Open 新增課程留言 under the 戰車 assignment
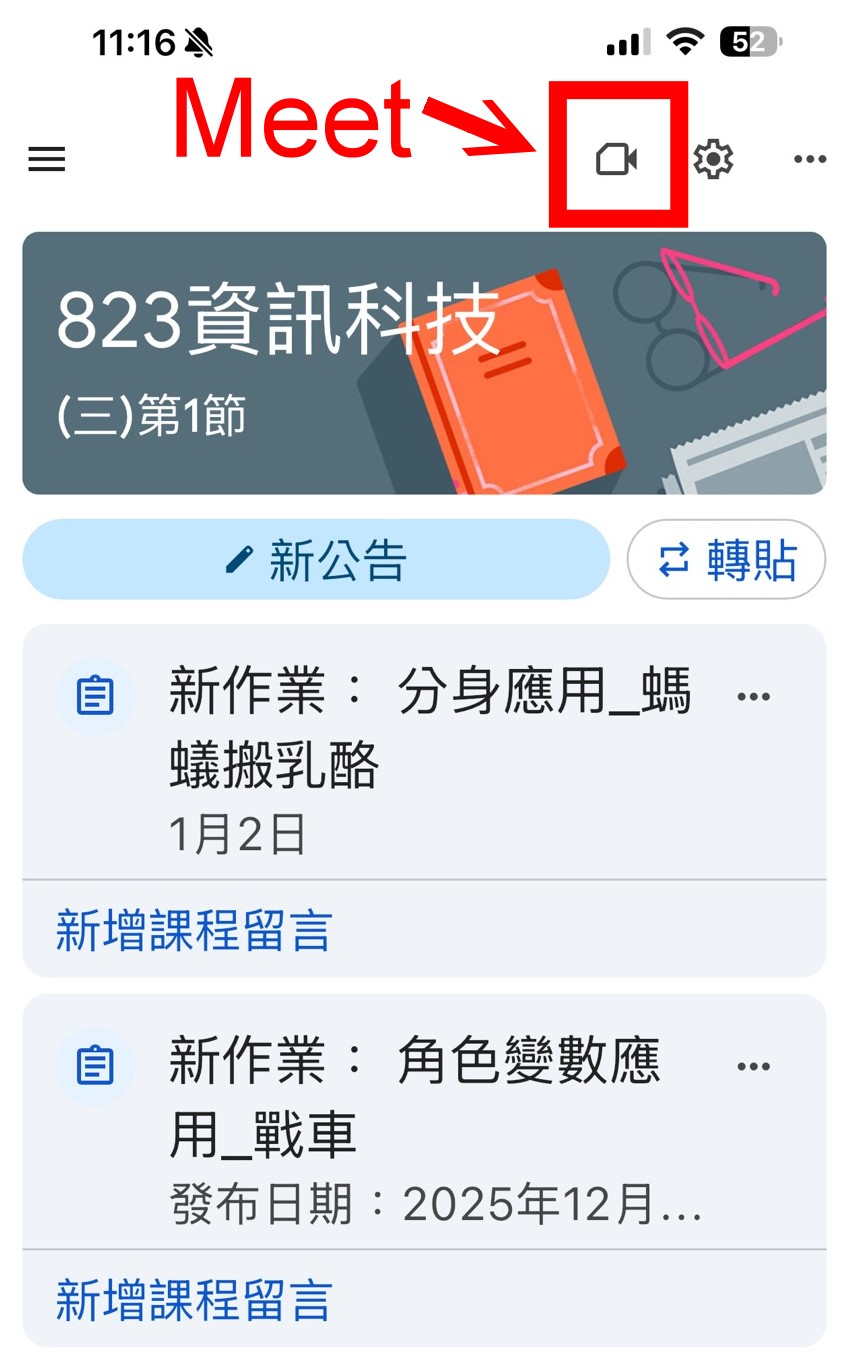Image resolution: width=841 pixels, height=1359 pixels. point(190,1302)
